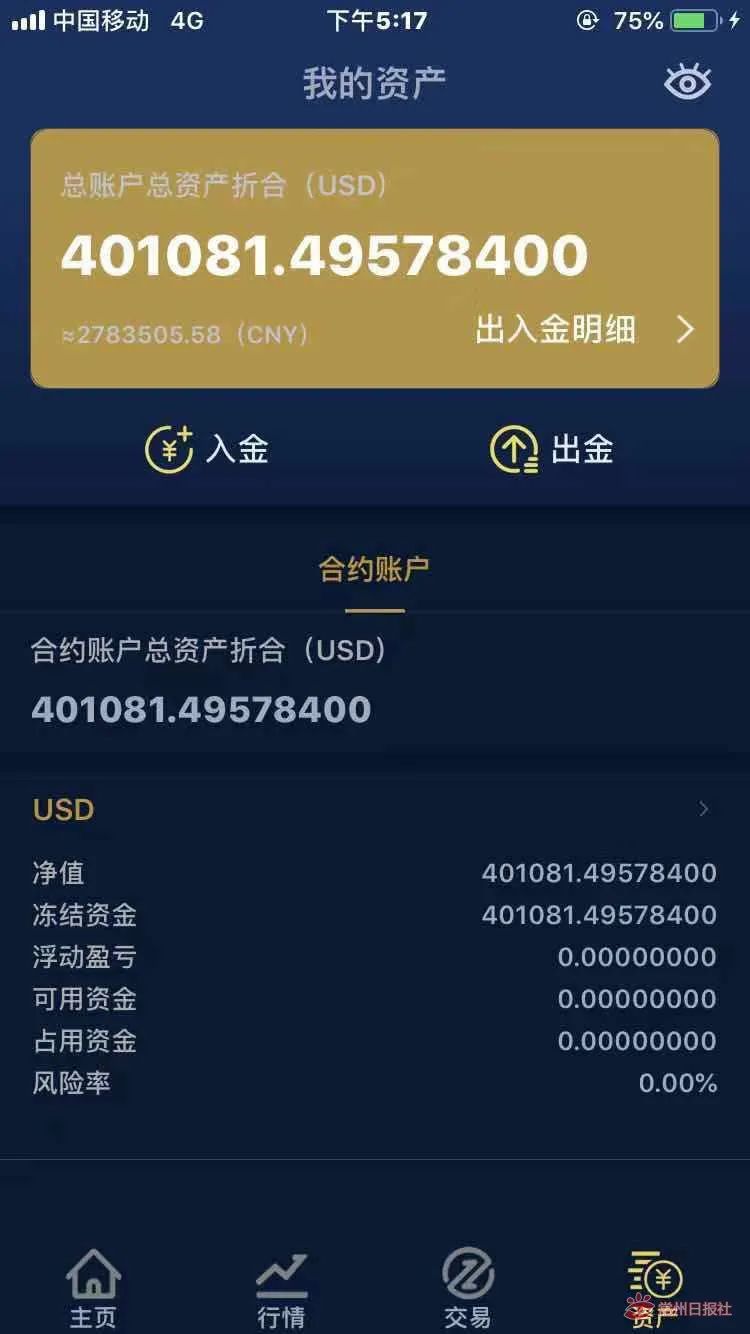Open the 交易 trade icon

pos(467,1285)
